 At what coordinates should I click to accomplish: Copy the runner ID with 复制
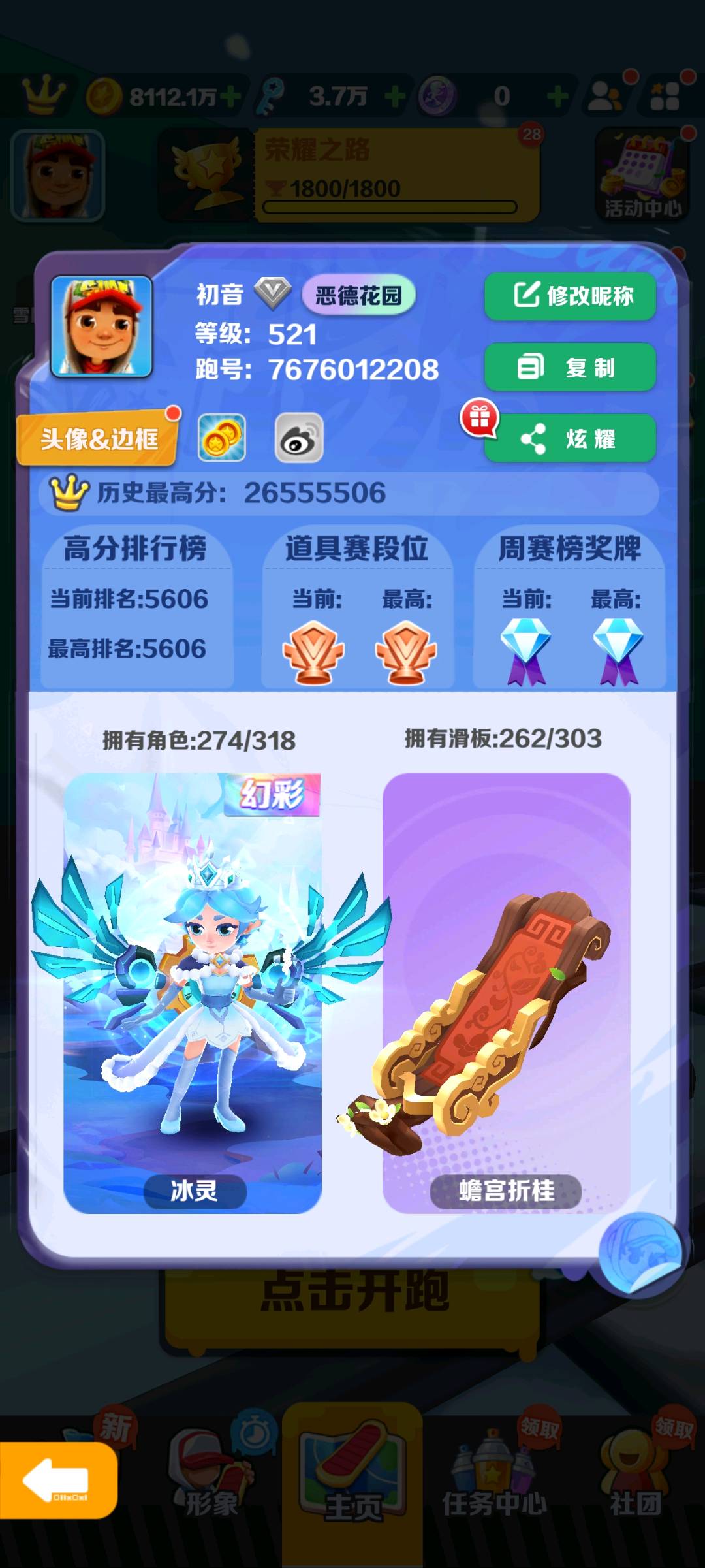570,367
